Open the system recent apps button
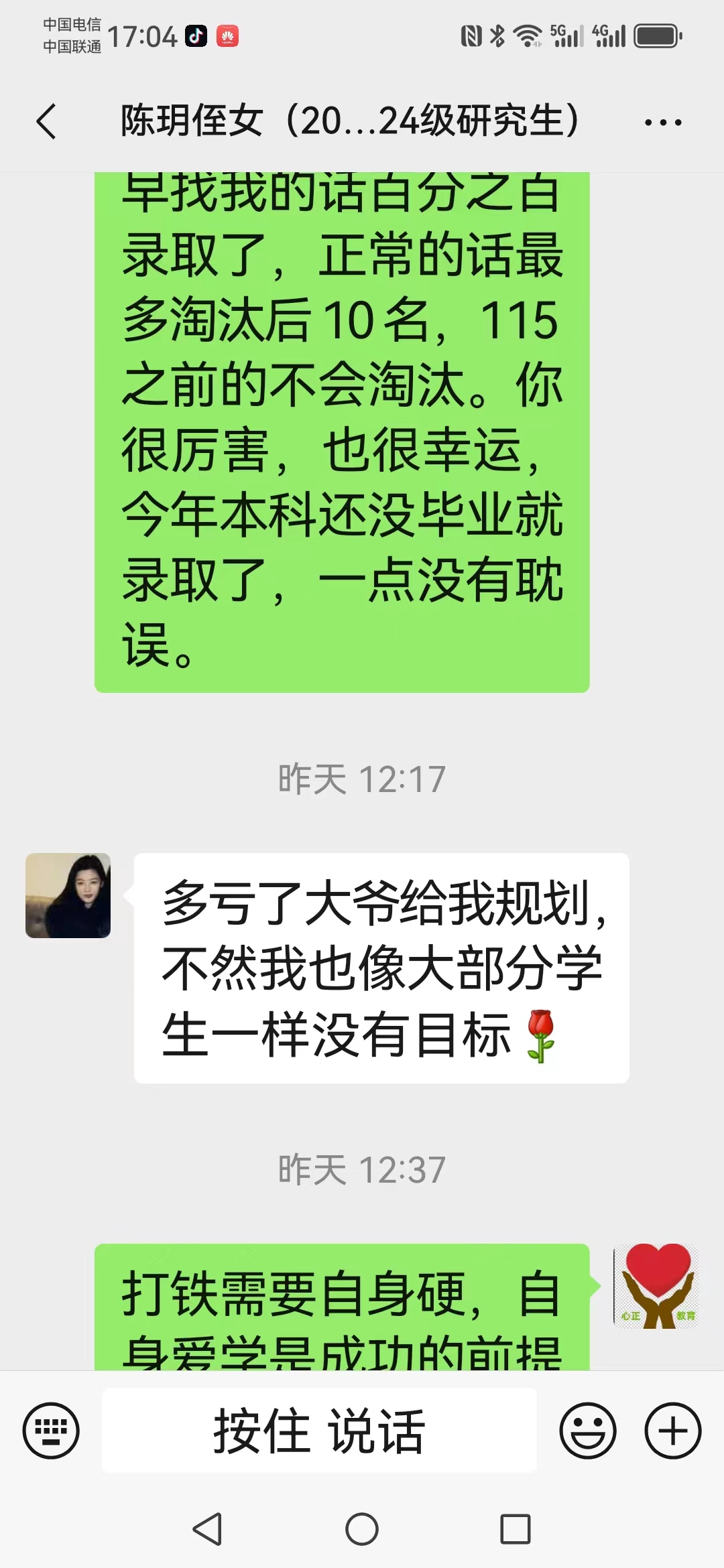 [x=515, y=1530]
